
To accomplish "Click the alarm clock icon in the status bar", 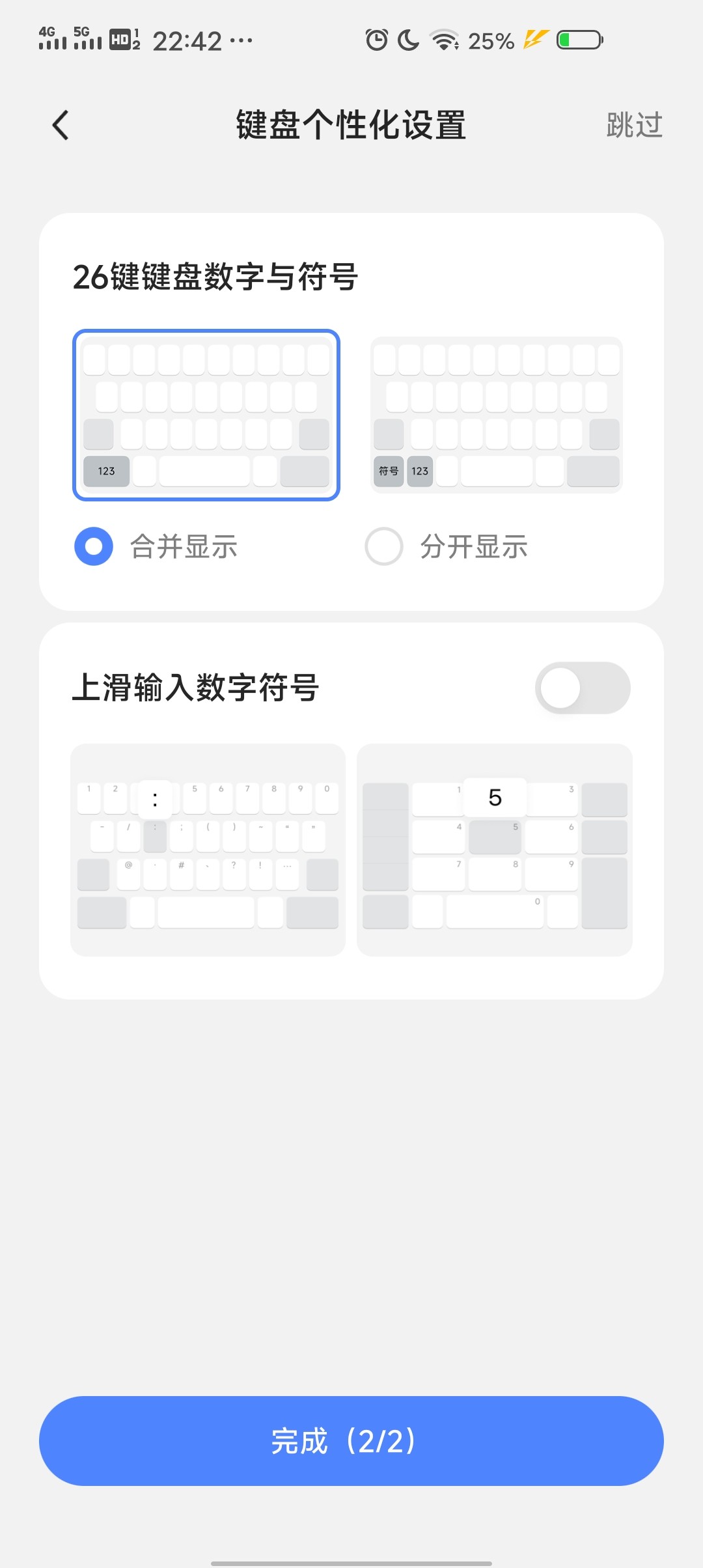I will (x=376, y=40).
